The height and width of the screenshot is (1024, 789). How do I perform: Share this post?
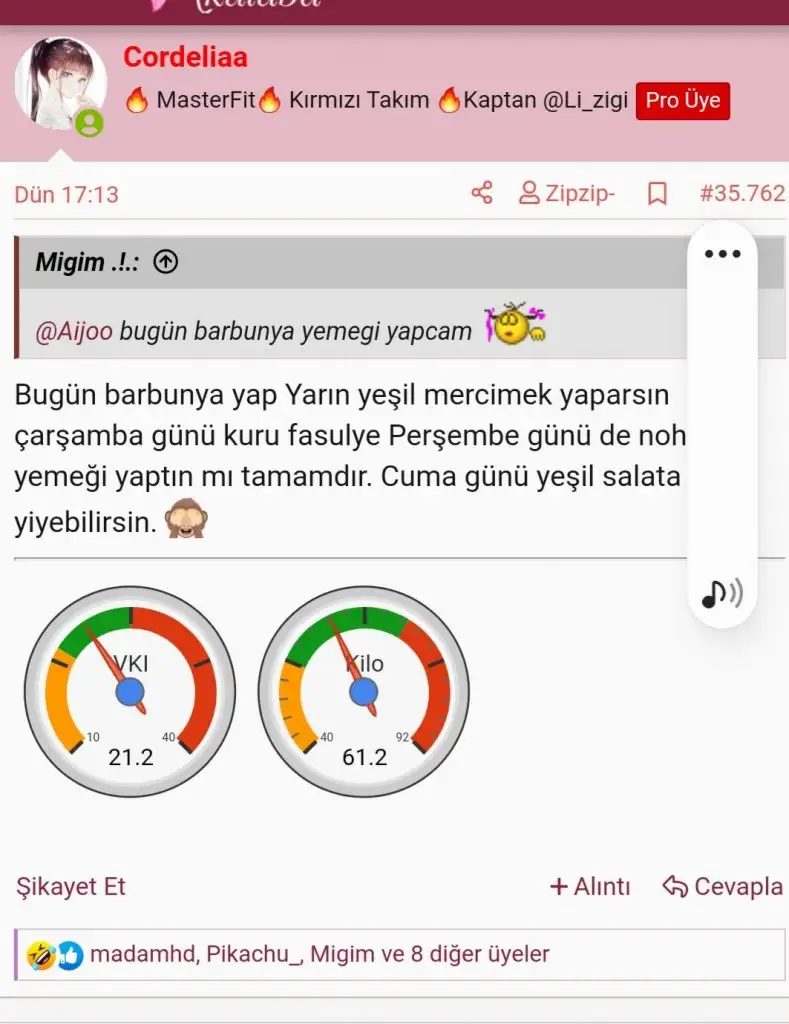pos(482,193)
